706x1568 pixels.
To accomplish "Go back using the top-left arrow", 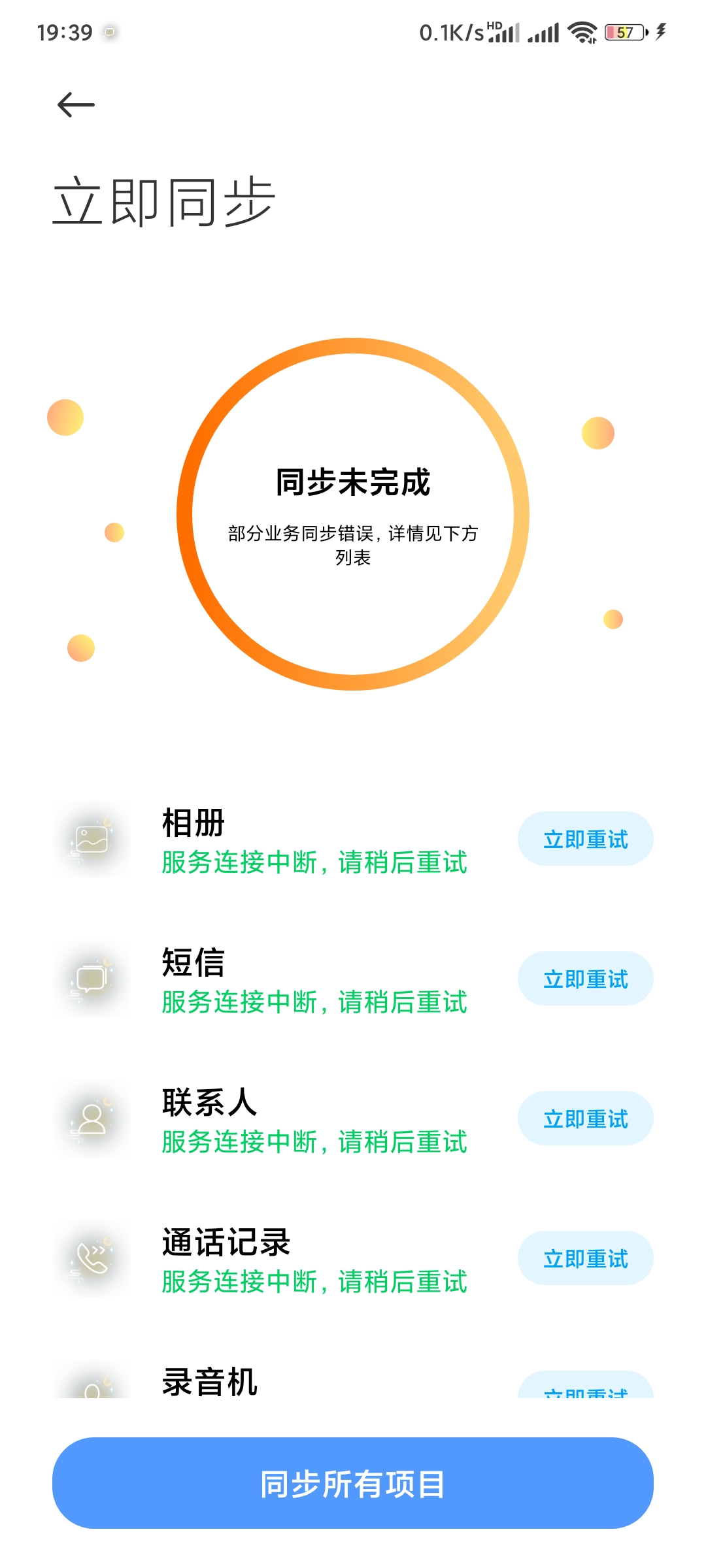I will point(76,105).
